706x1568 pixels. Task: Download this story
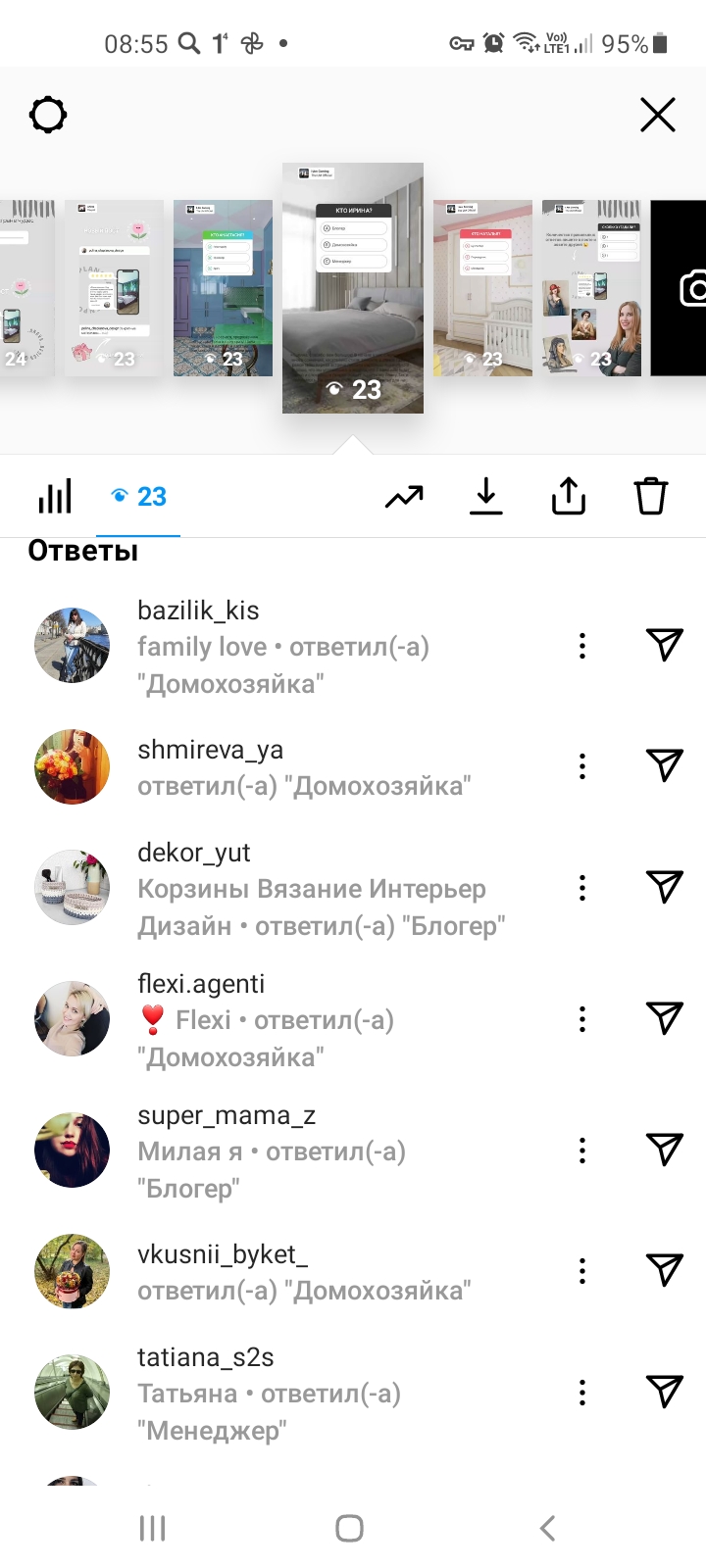tap(486, 497)
